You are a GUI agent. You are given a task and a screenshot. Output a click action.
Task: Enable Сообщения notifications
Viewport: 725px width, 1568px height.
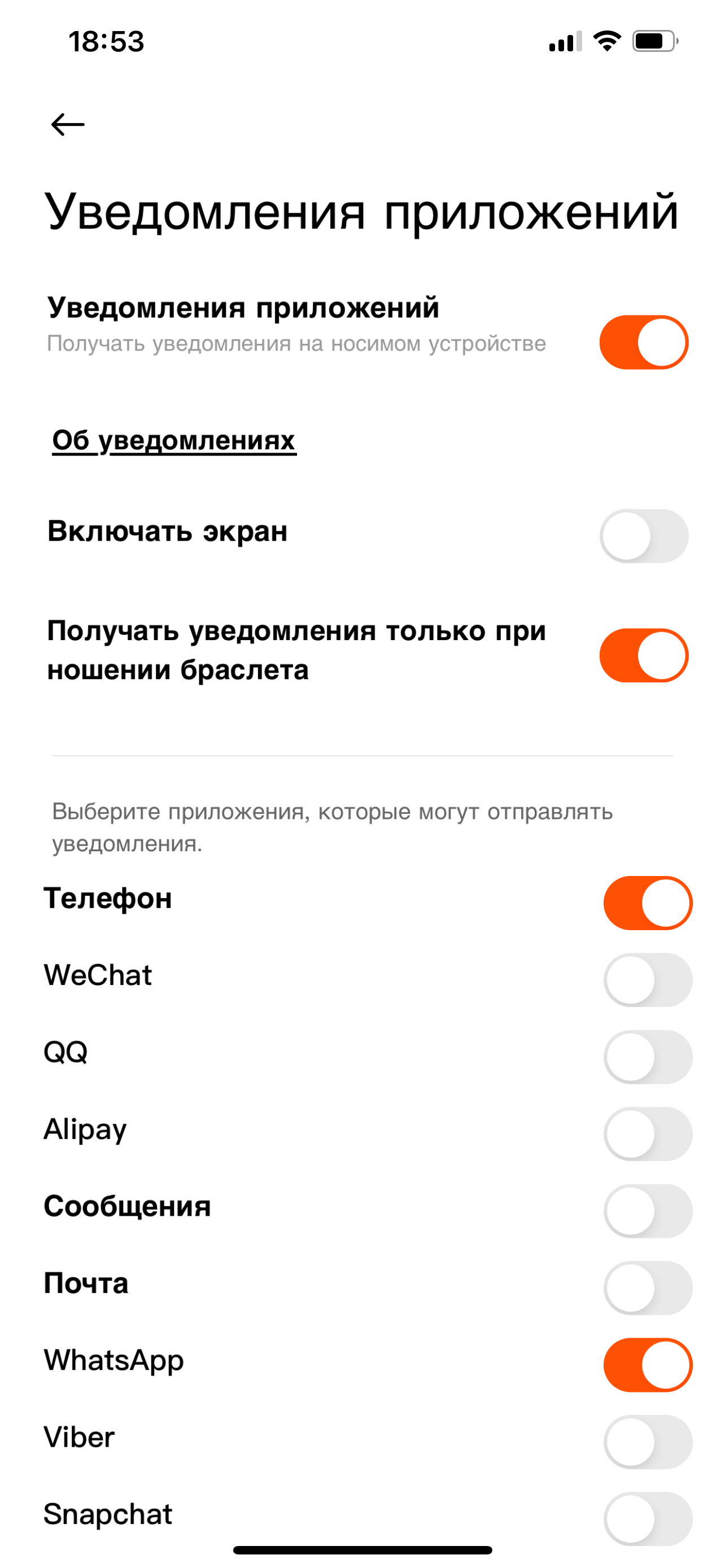(x=647, y=1211)
